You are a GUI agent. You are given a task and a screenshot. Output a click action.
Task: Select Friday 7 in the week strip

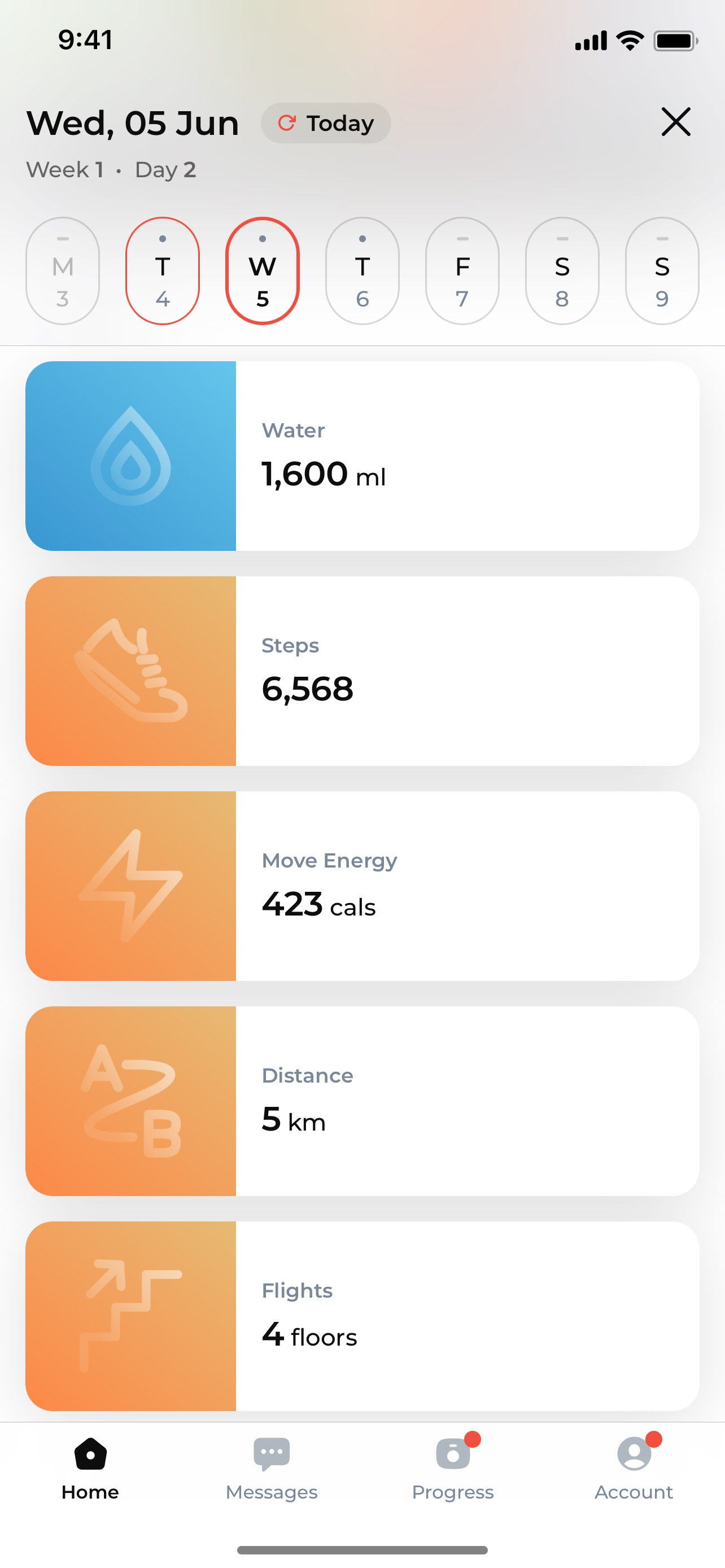[x=462, y=271]
